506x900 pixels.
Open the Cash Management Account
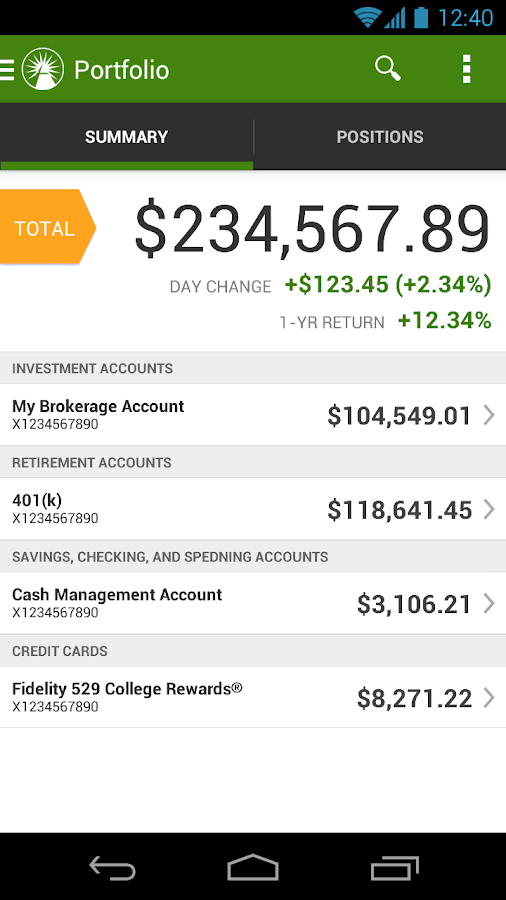[253, 603]
